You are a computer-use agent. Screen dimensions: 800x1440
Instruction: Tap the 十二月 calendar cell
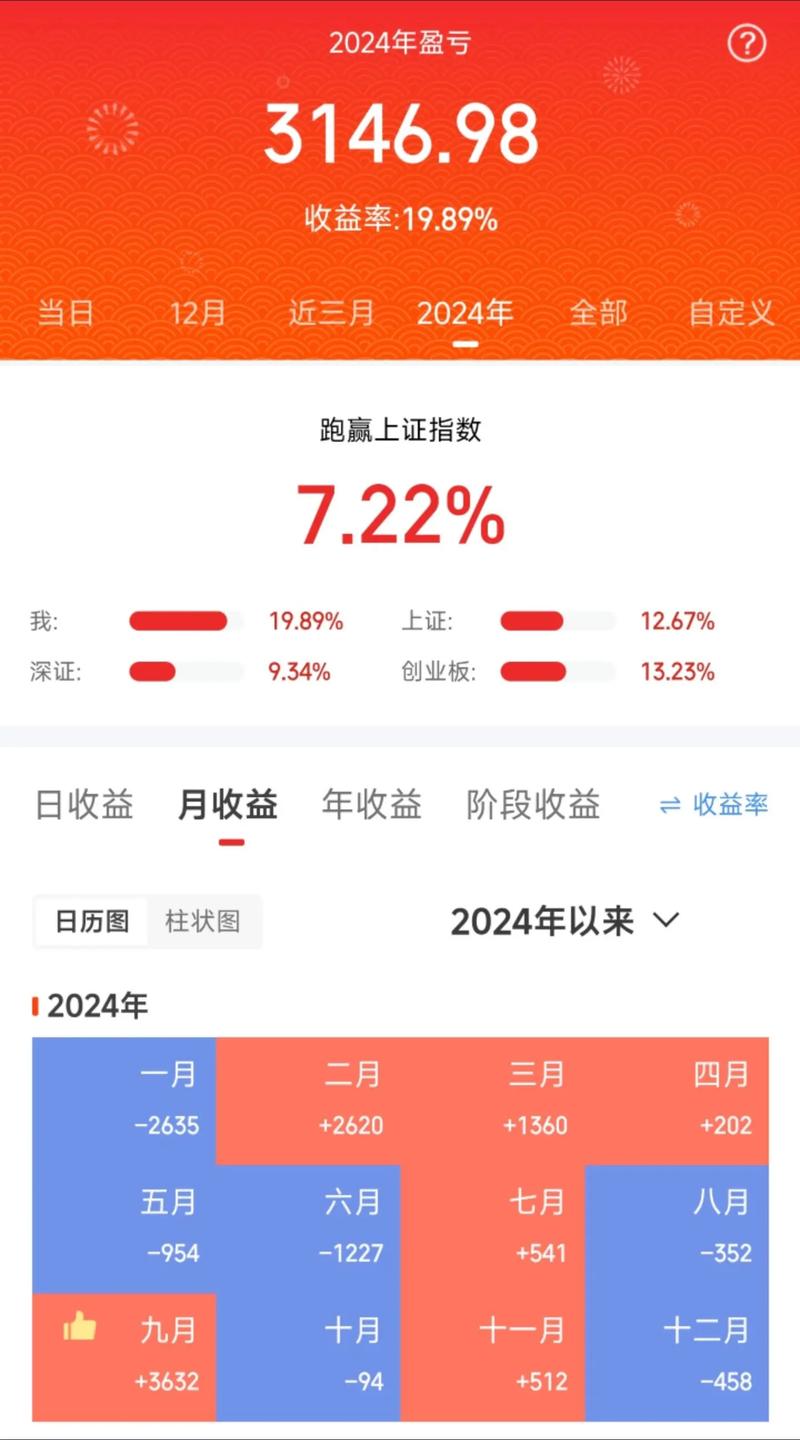tap(677, 1356)
